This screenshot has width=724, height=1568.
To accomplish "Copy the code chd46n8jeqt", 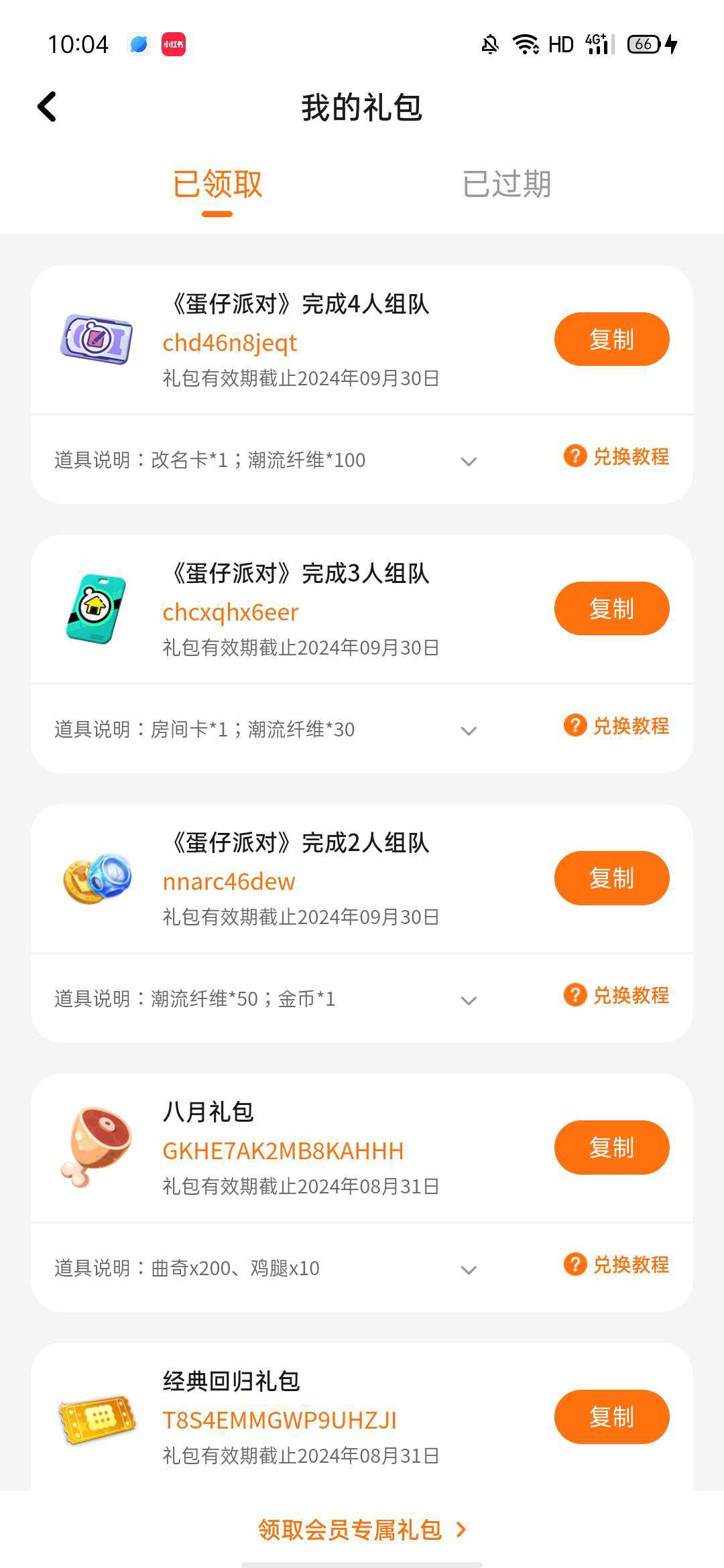I will (611, 339).
